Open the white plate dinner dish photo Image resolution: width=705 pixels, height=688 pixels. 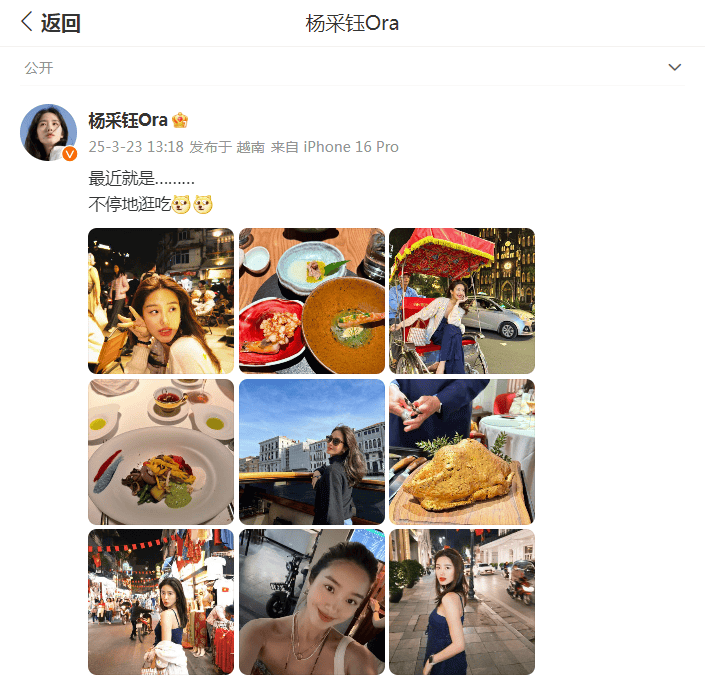tap(161, 452)
